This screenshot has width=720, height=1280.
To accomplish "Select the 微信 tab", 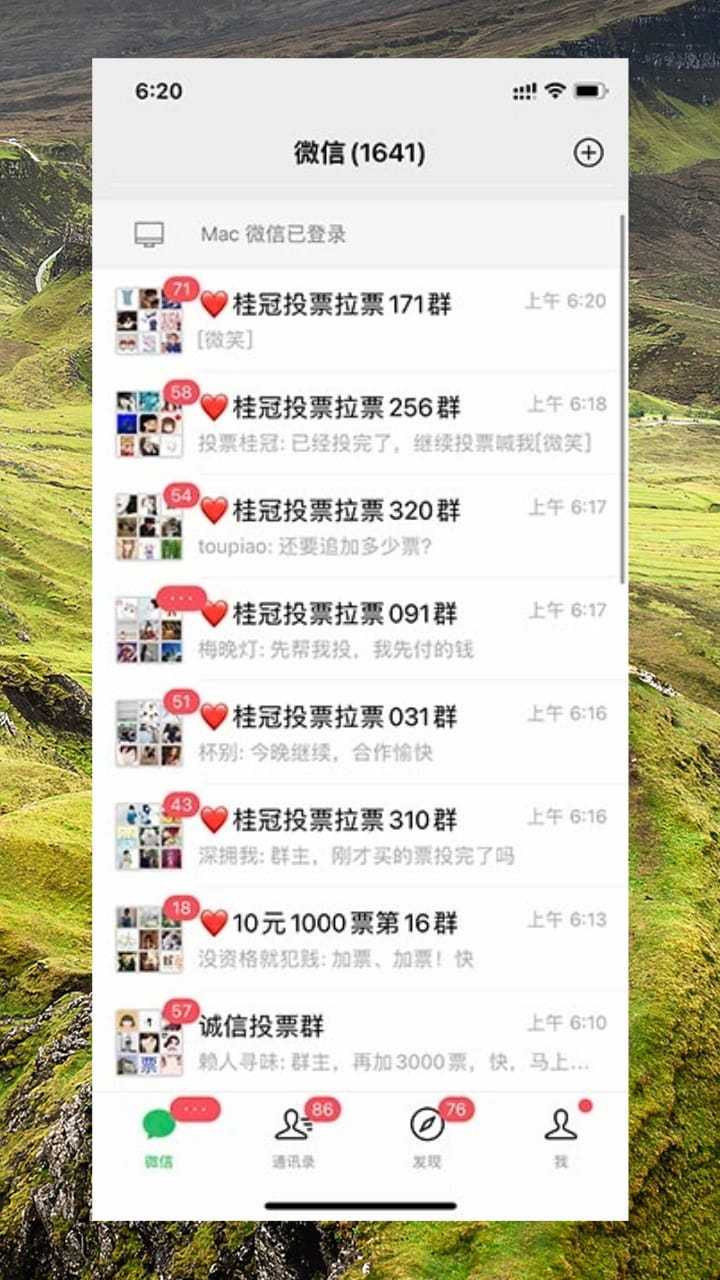I will pyautogui.click(x=159, y=1137).
